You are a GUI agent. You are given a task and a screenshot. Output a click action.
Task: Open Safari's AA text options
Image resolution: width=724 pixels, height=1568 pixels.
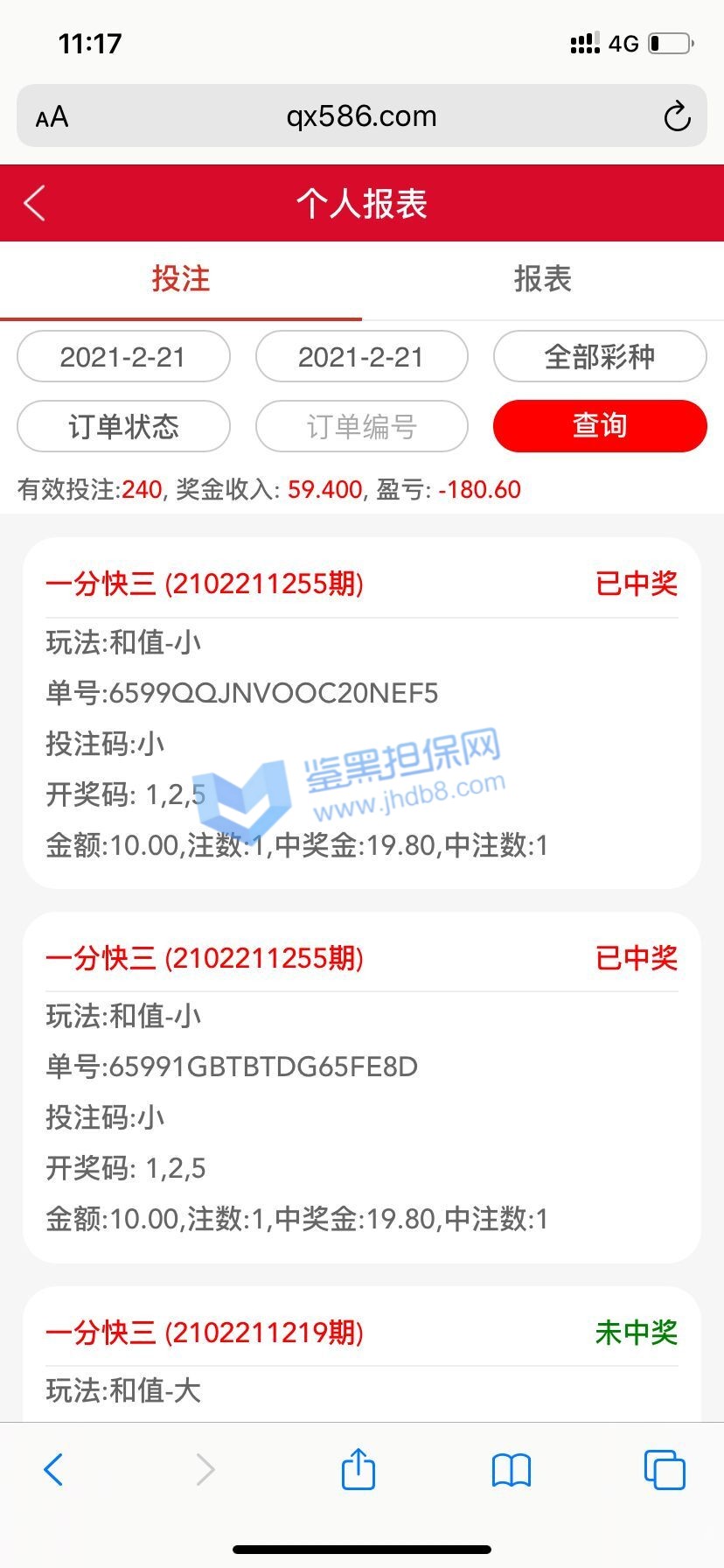(x=52, y=116)
